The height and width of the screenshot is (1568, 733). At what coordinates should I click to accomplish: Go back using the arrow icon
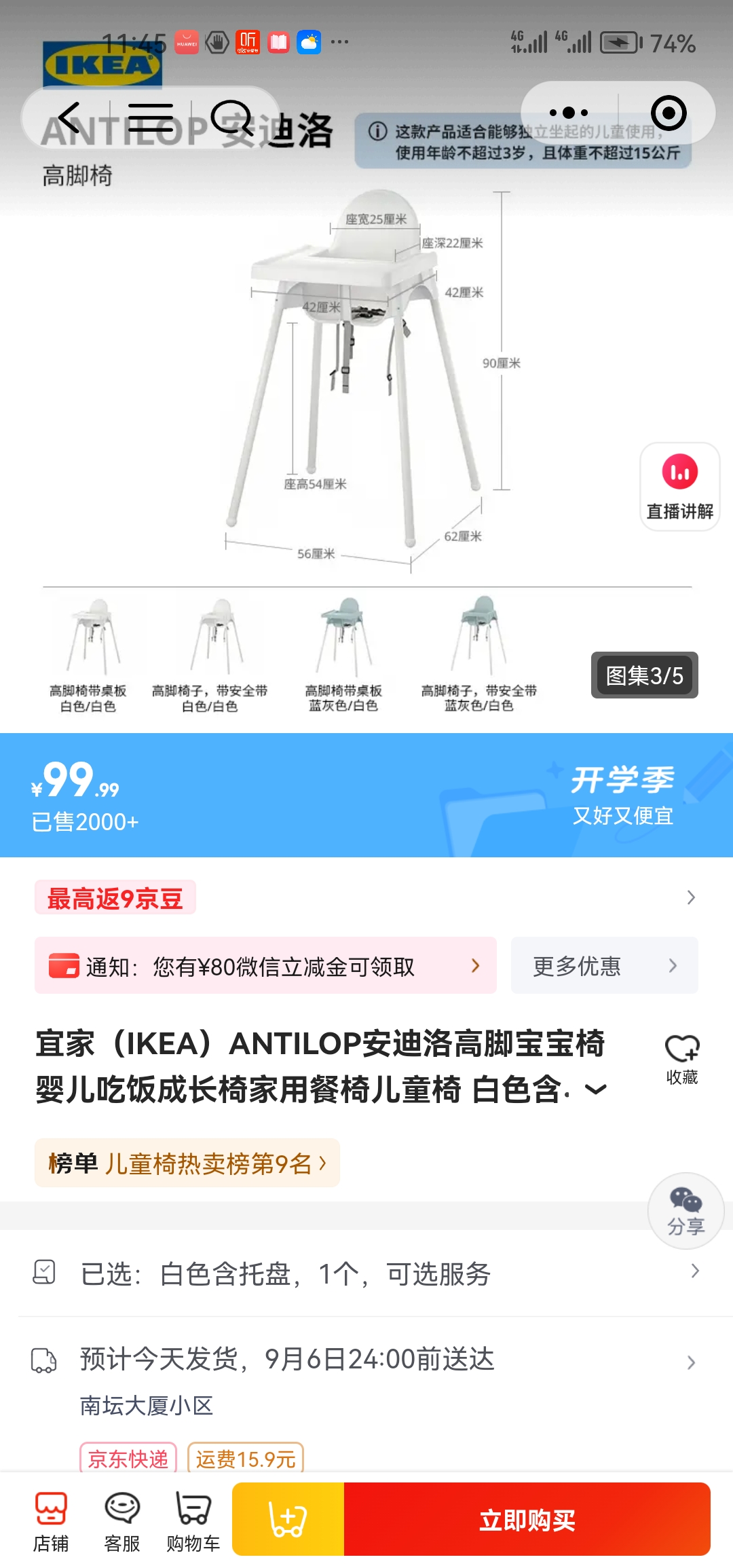[x=69, y=117]
